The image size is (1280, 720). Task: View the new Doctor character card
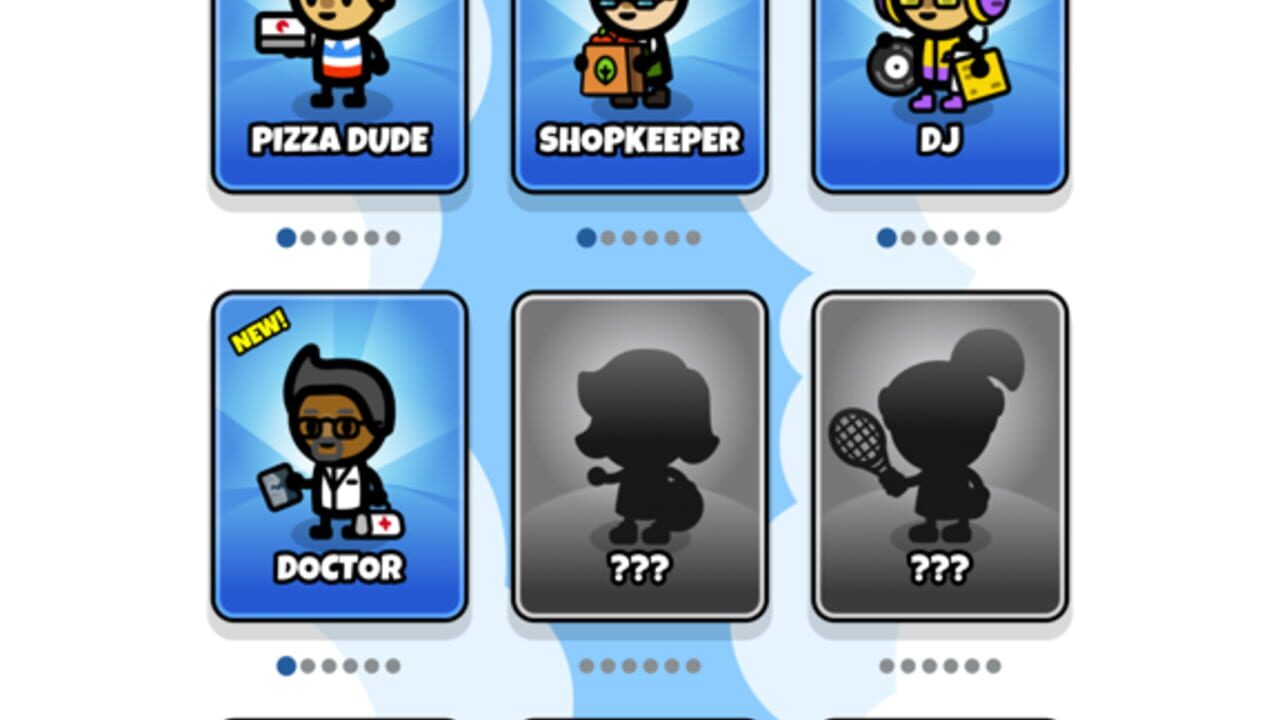click(340, 455)
